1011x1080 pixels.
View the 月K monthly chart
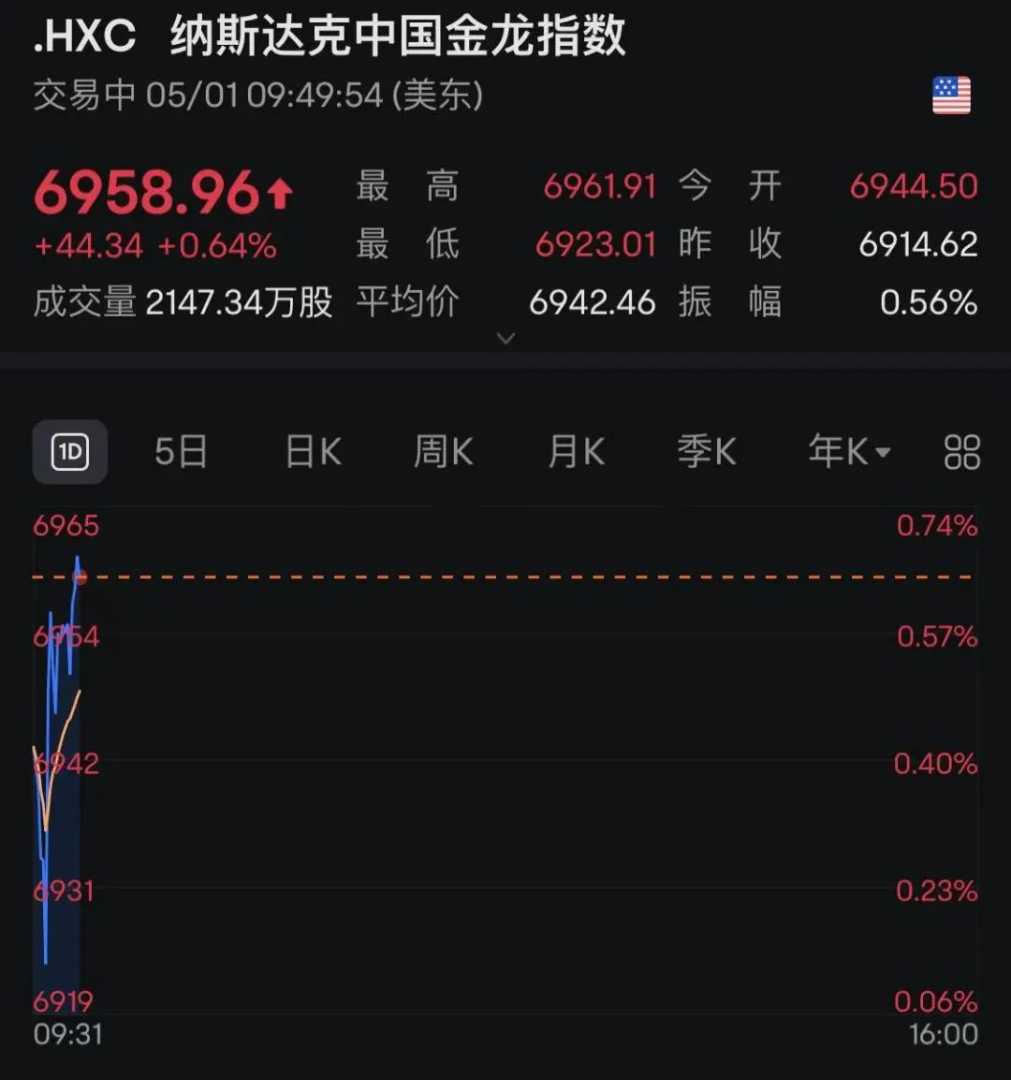576,453
